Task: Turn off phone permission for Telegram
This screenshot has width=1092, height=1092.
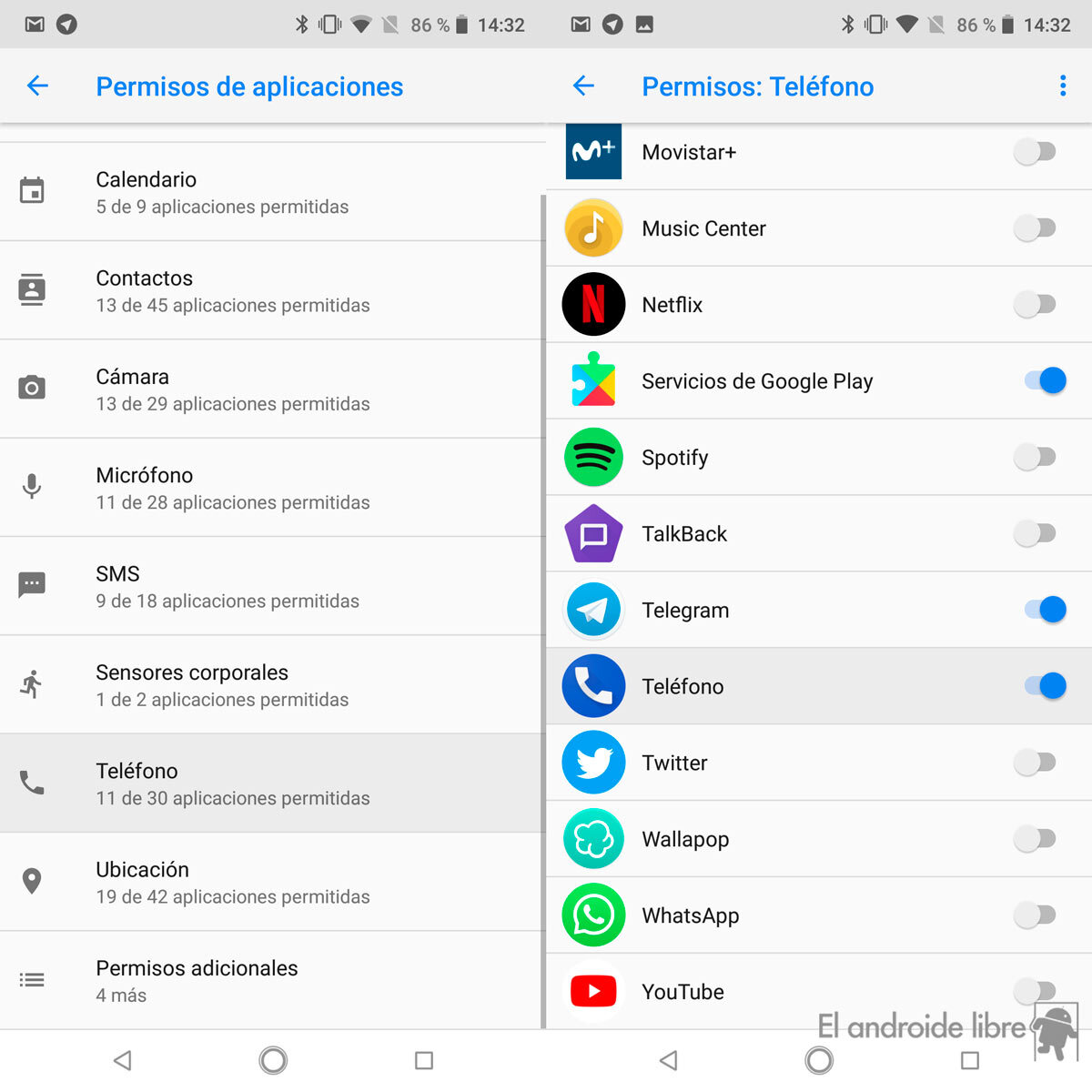Action: (1045, 611)
